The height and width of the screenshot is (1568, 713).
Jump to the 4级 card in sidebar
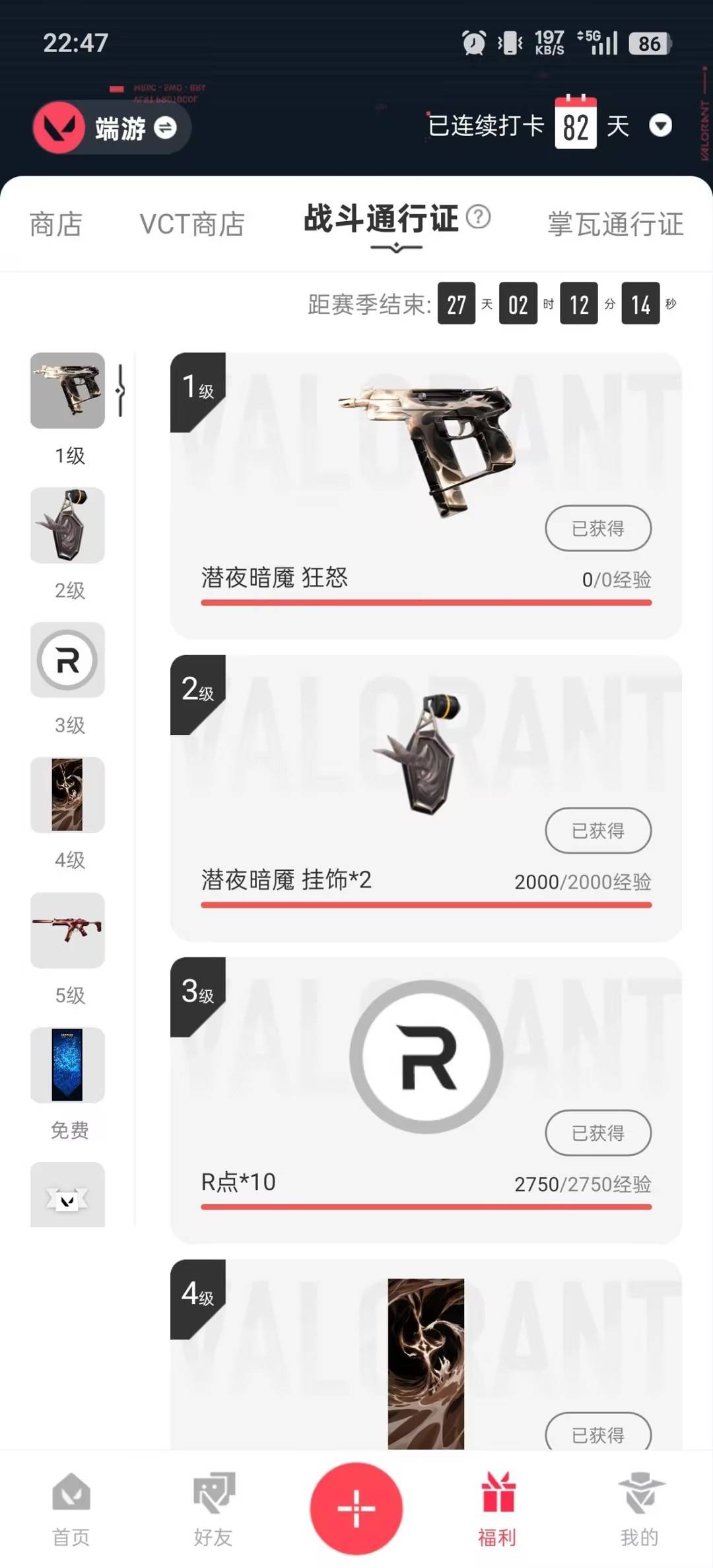[67, 795]
